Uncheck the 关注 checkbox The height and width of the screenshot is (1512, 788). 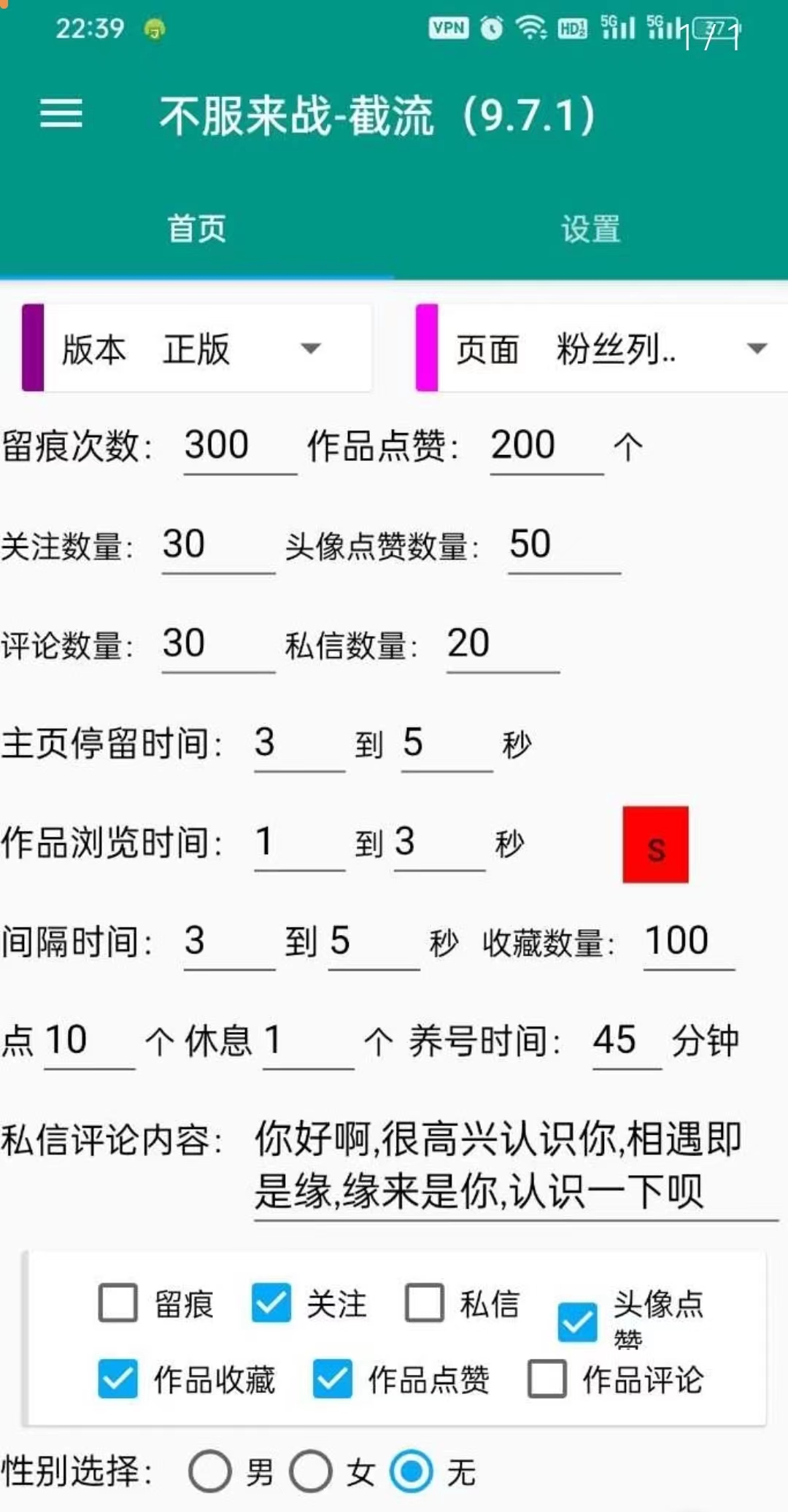point(271,1303)
